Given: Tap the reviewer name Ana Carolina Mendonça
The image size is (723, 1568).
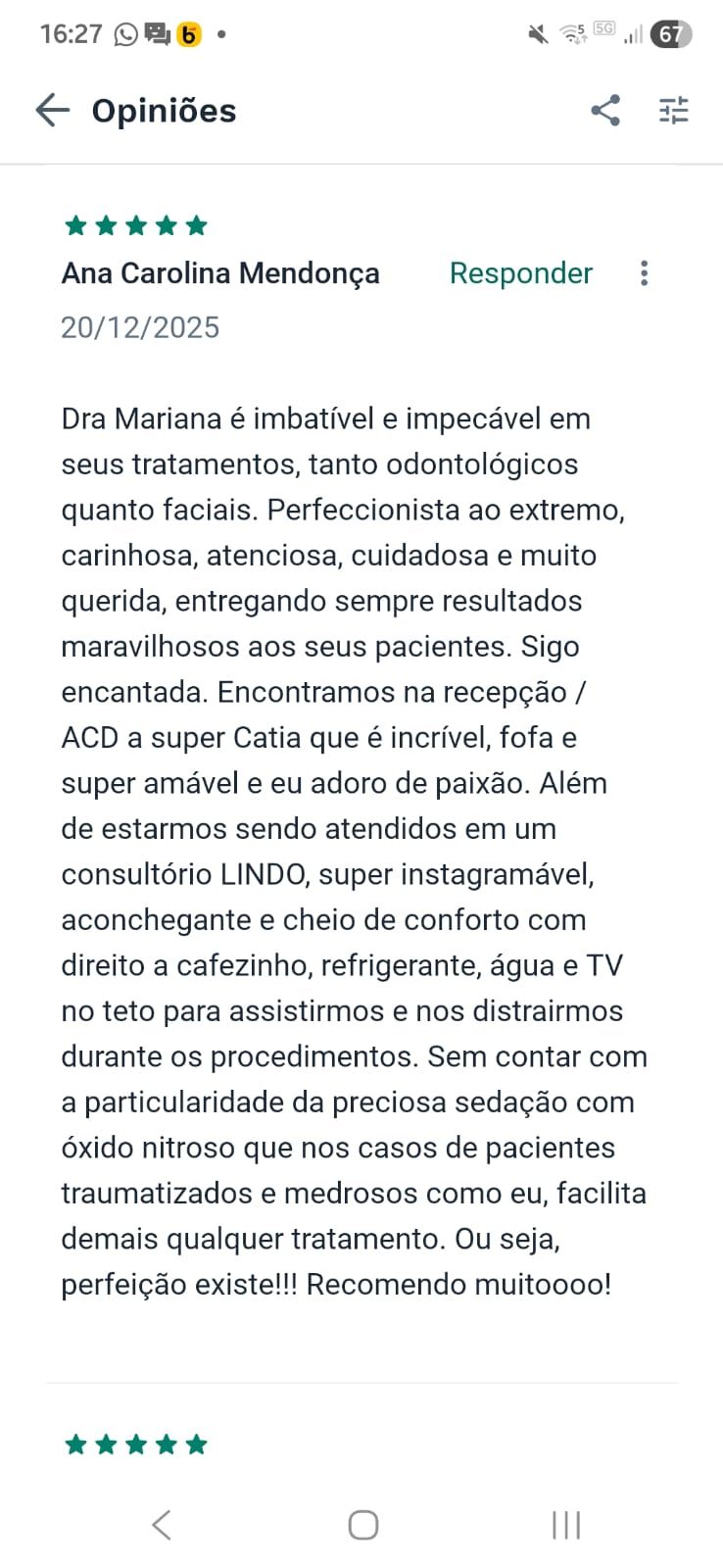Looking at the screenshot, I should (220, 273).
